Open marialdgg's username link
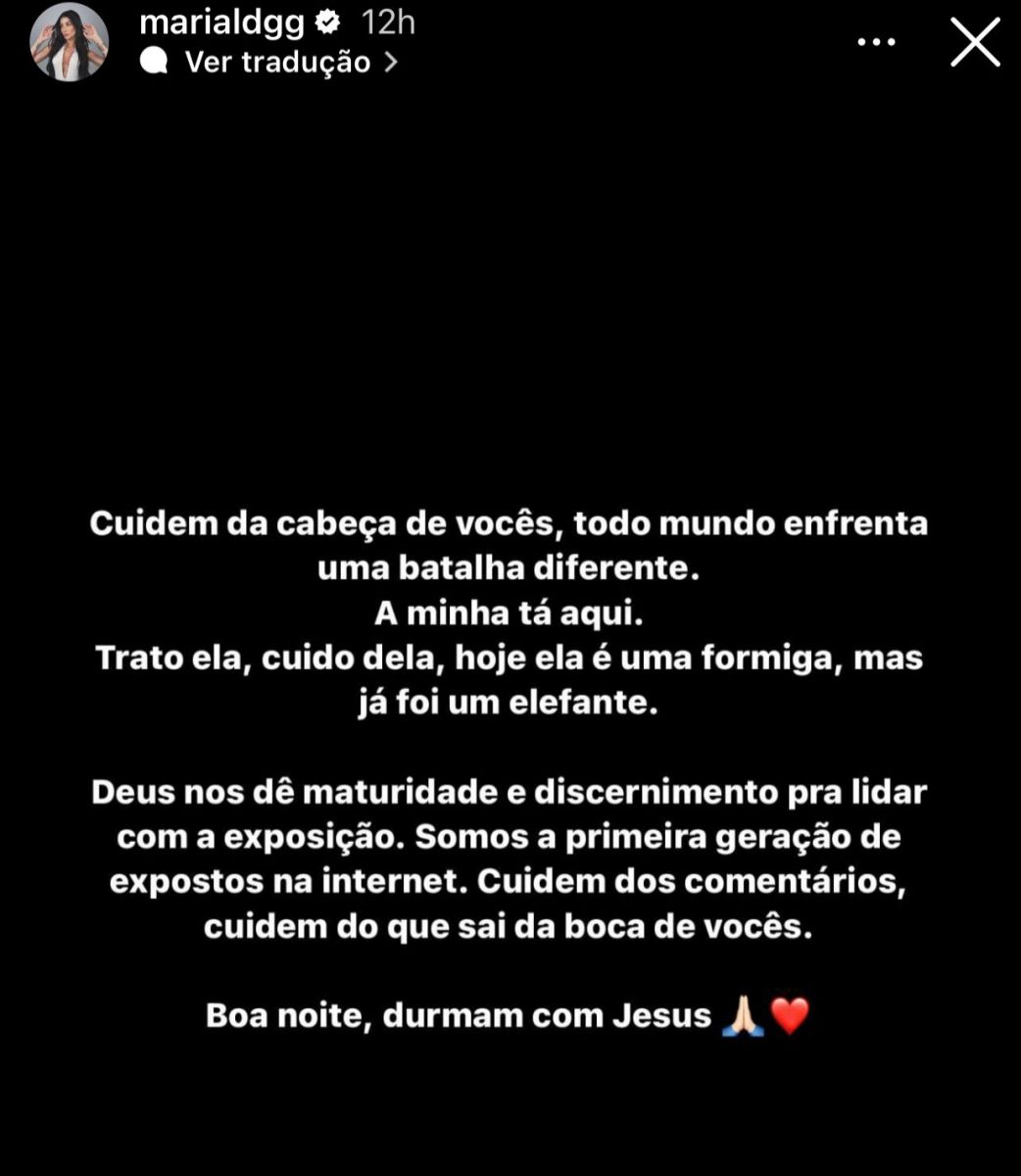This screenshot has width=1021, height=1176. pos(223,22)
